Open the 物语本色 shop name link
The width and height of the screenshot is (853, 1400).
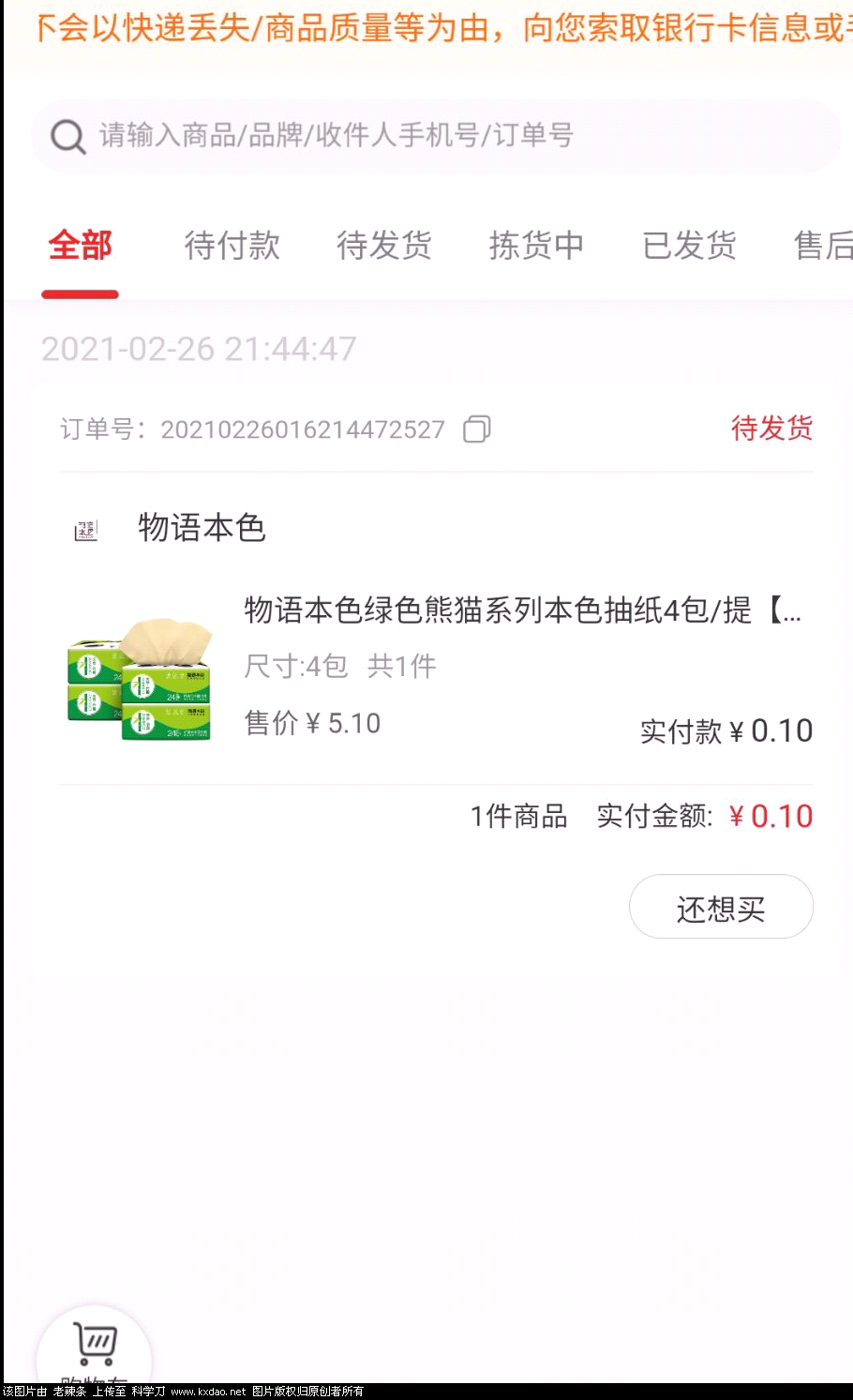201,528
